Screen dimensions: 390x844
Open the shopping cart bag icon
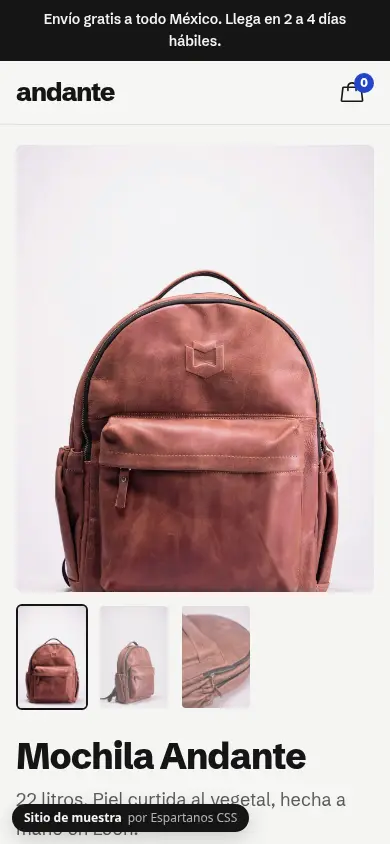point(352,92)
